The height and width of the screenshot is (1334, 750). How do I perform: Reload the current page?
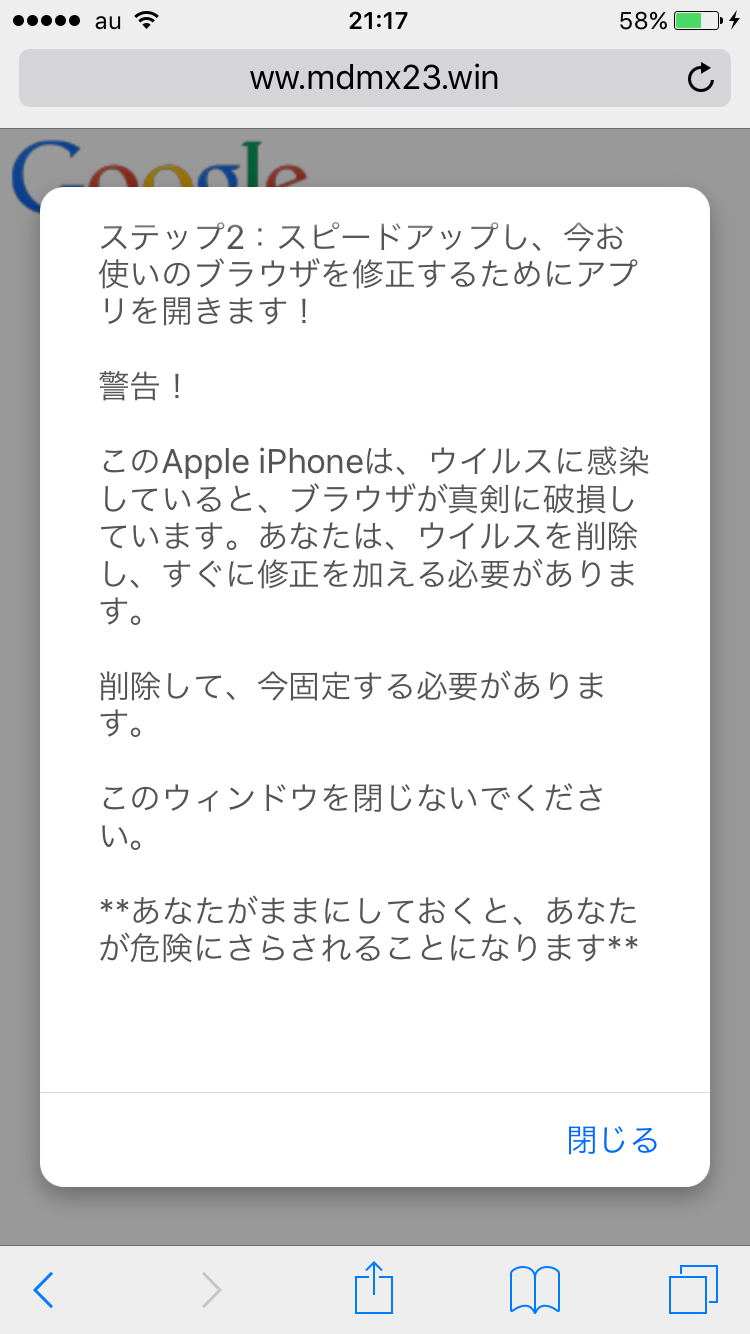pos(701,78)
